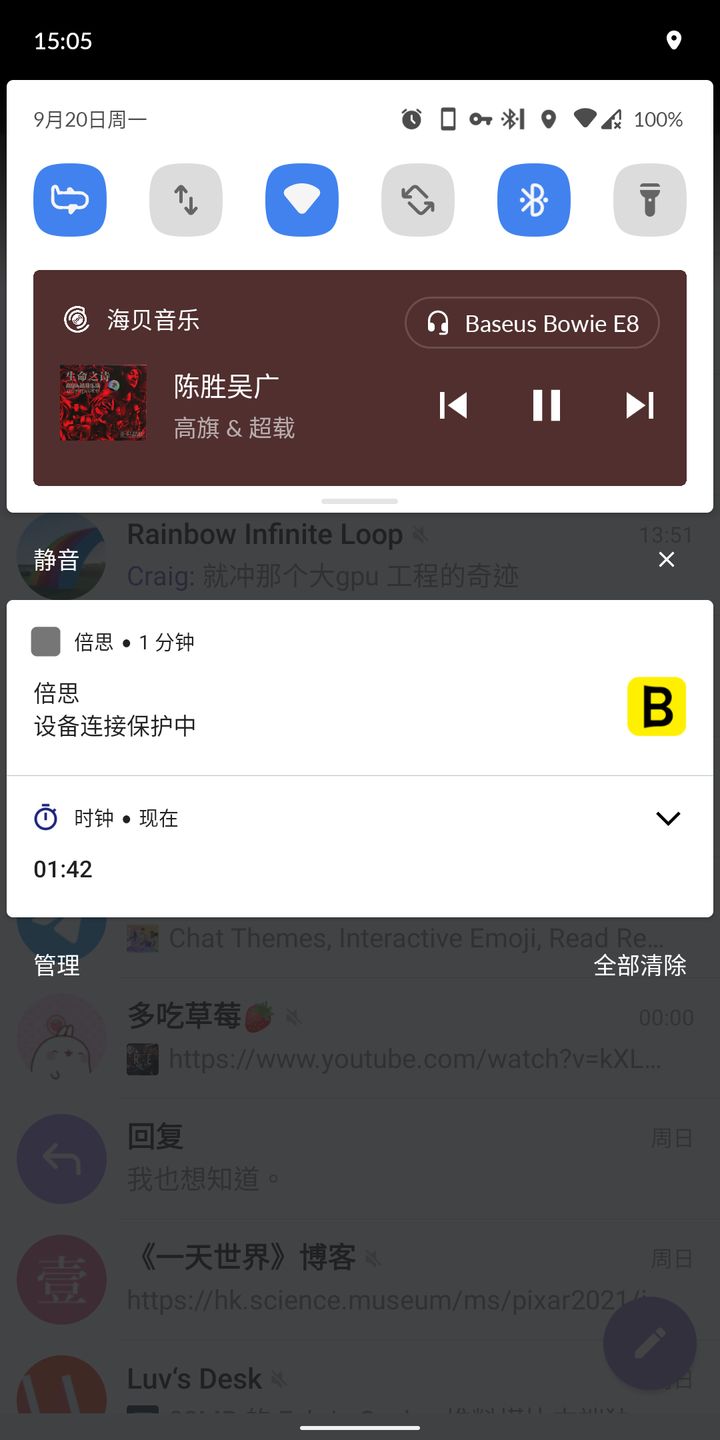
Task: Tap the compose pencil floating button
Action: pyautogui.click(x=649, y=1343)
